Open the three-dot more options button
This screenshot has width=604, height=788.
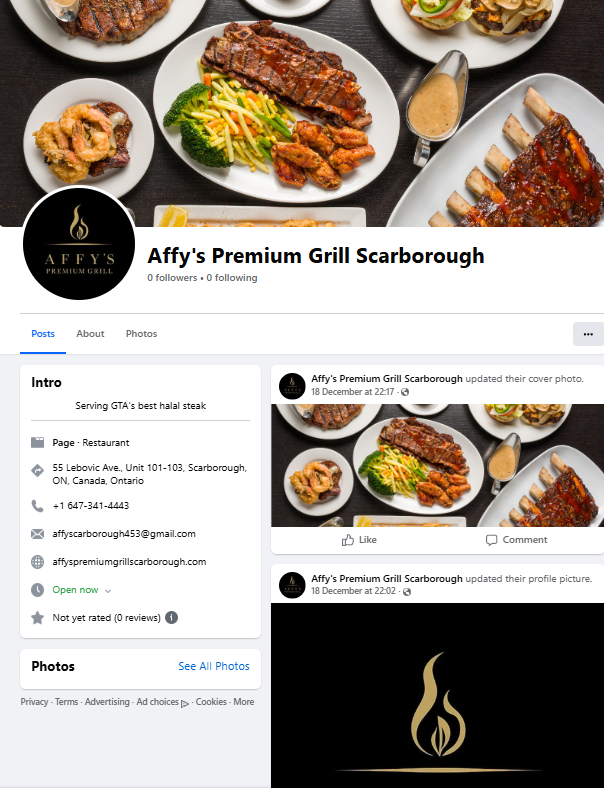click(588, 334)
